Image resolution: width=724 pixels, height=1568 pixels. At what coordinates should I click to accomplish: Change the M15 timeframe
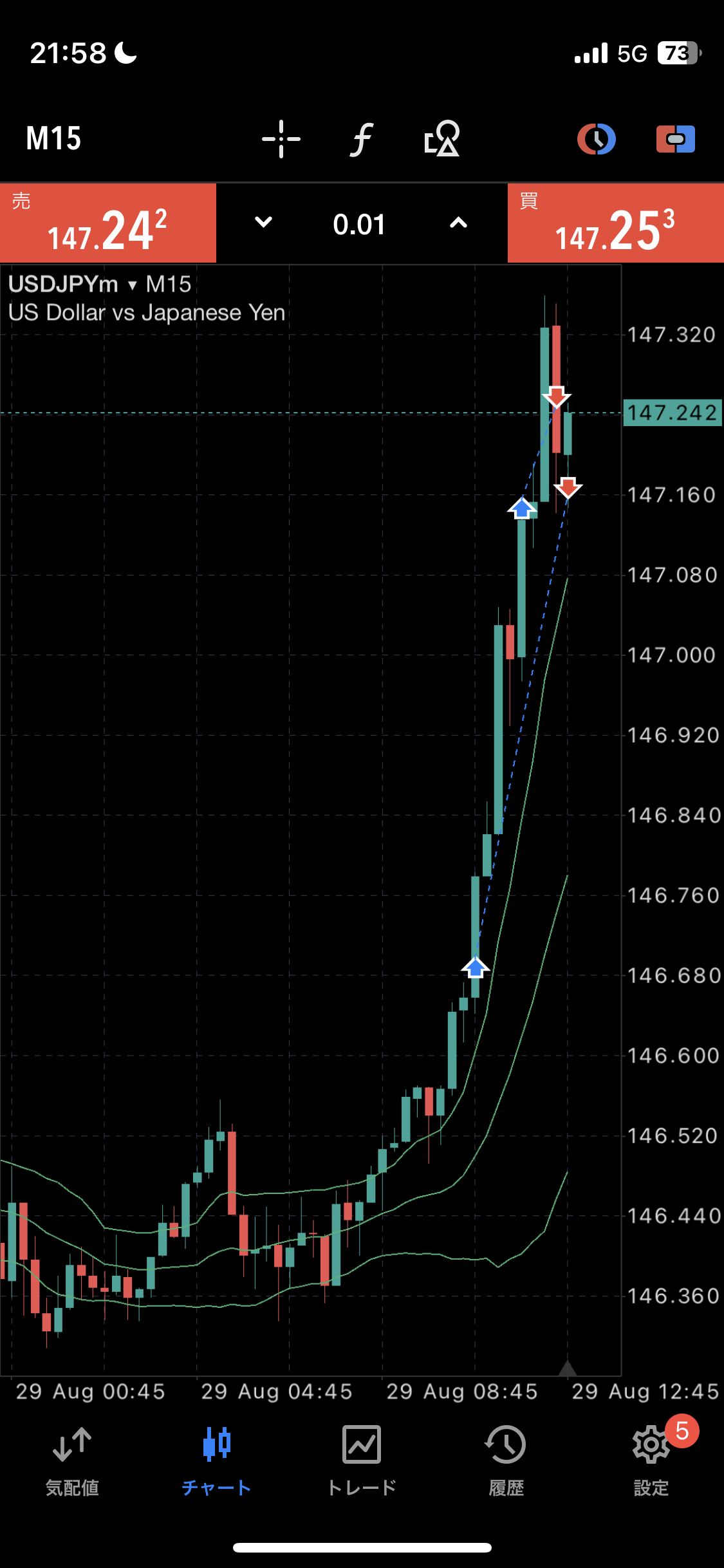tap(54, 139)
